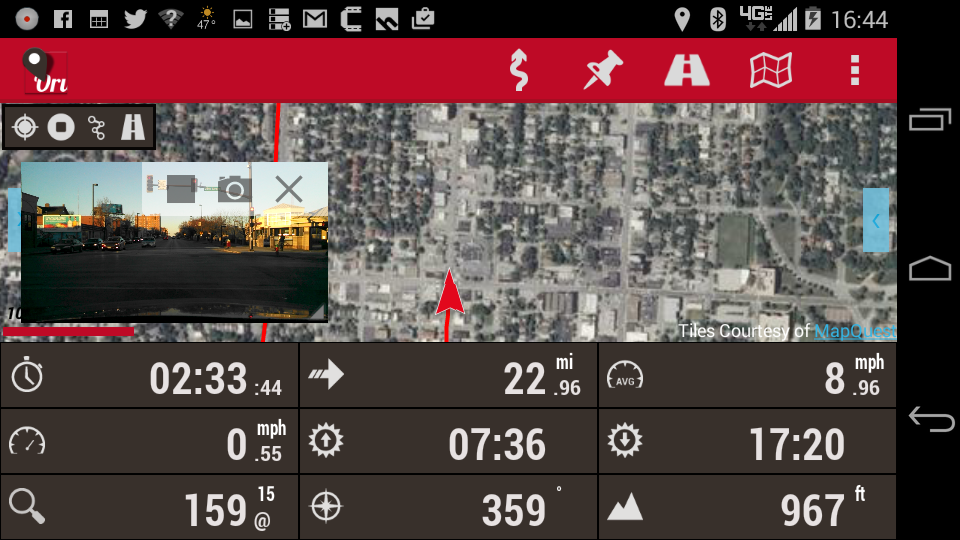Tap the Uri app logo
960x540 pixels.
click(x=46, y=72)
